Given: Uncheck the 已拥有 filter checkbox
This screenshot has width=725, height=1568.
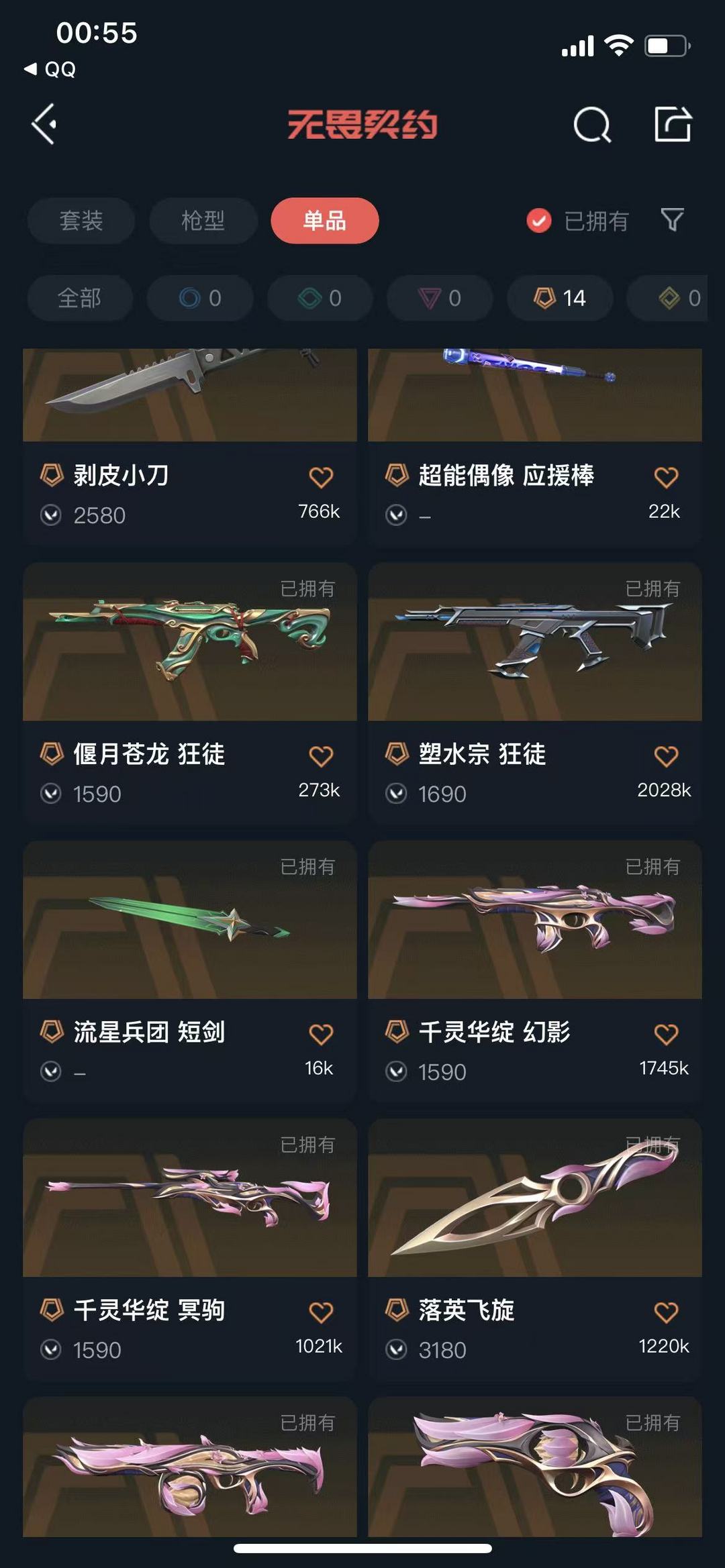Looking at the screenshot, I should click(539, 220).
